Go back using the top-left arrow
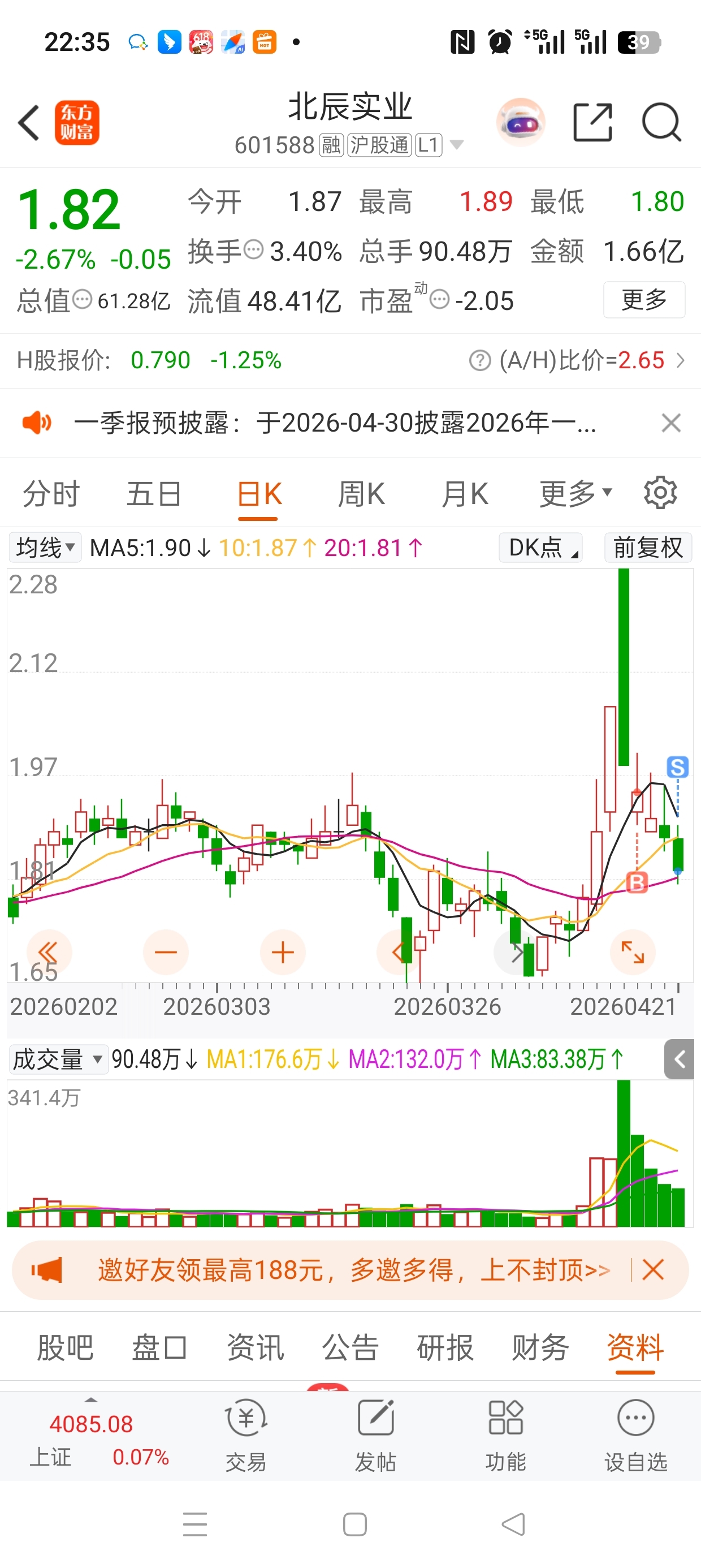701x1568 pixels. (x=29, y=122)
